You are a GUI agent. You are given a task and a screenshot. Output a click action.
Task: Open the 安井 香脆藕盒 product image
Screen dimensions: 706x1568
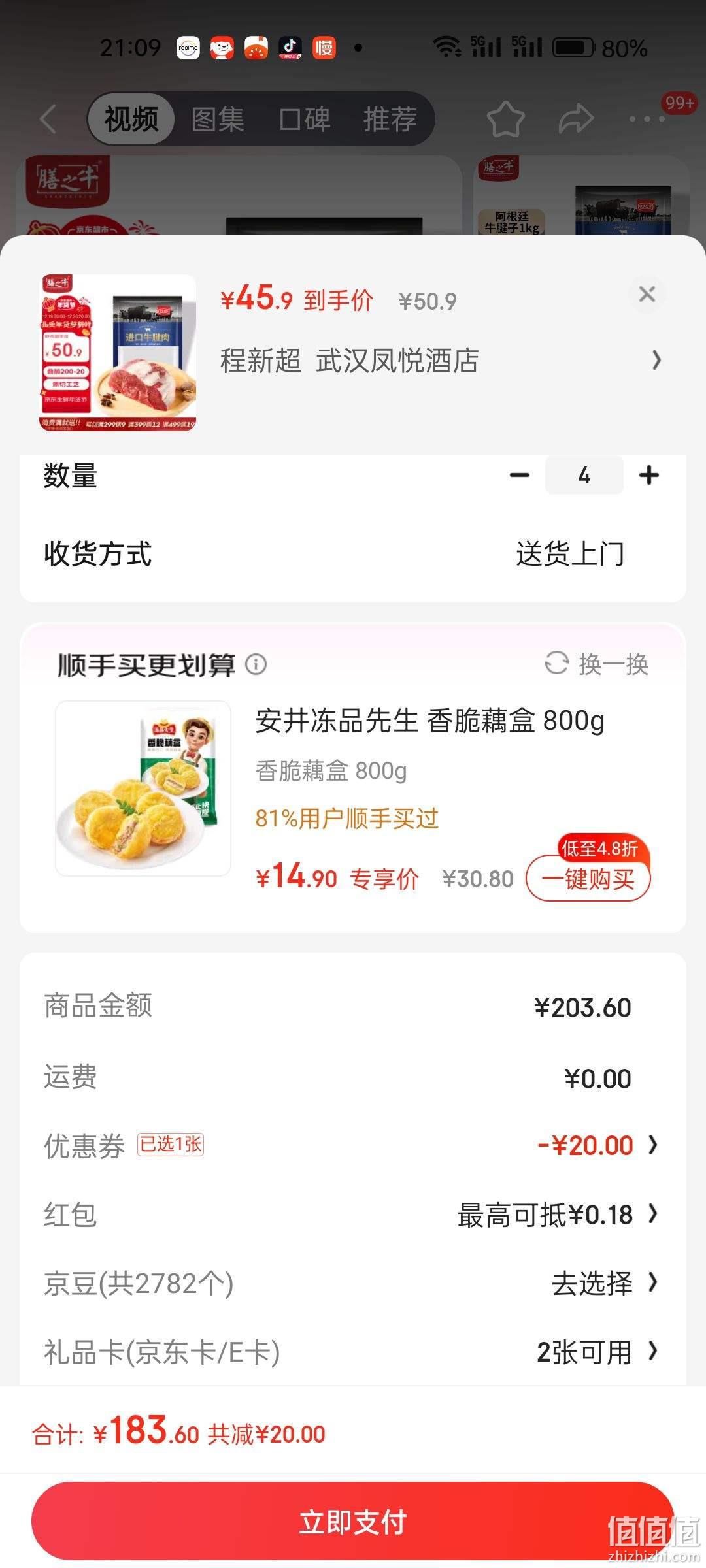(143, 788)
